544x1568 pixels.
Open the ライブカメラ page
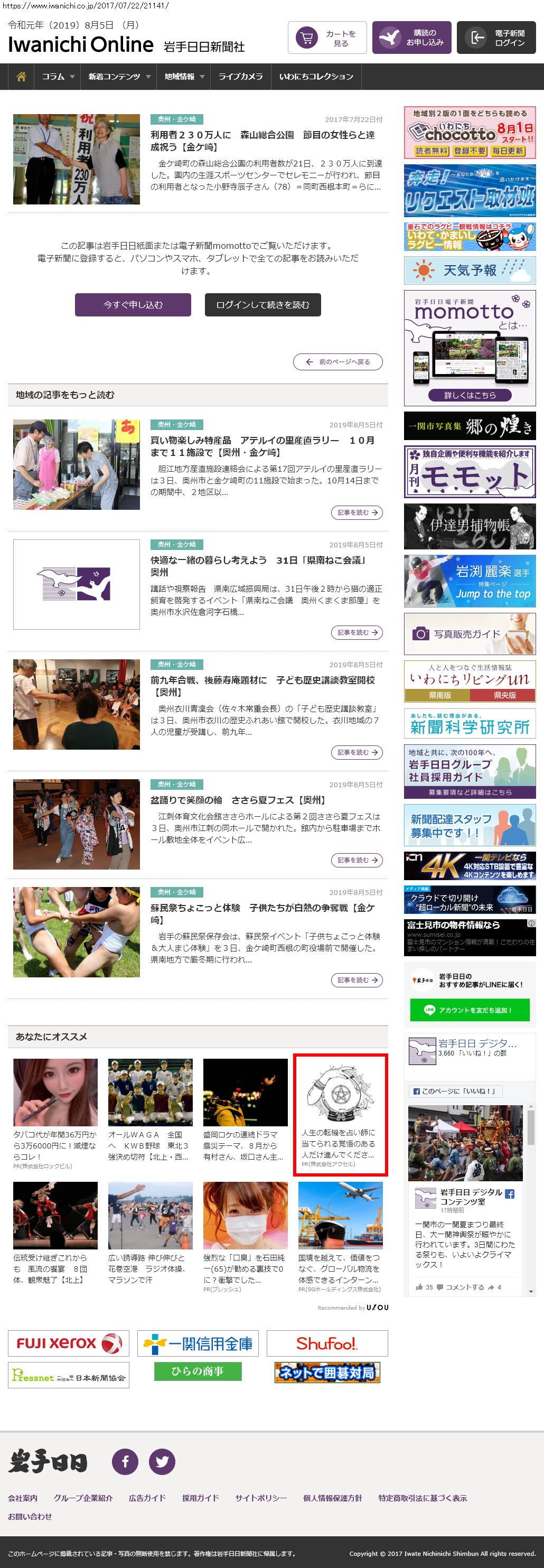pos(240,77)
